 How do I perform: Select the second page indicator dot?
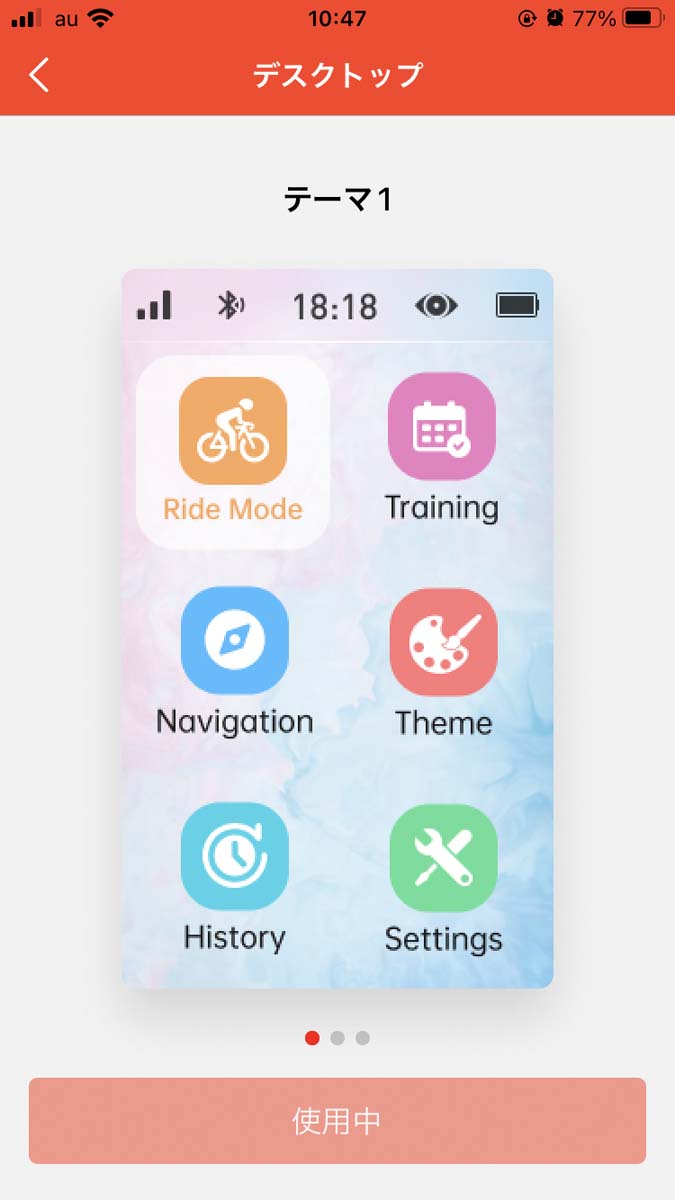click(x=337, y=1038)
